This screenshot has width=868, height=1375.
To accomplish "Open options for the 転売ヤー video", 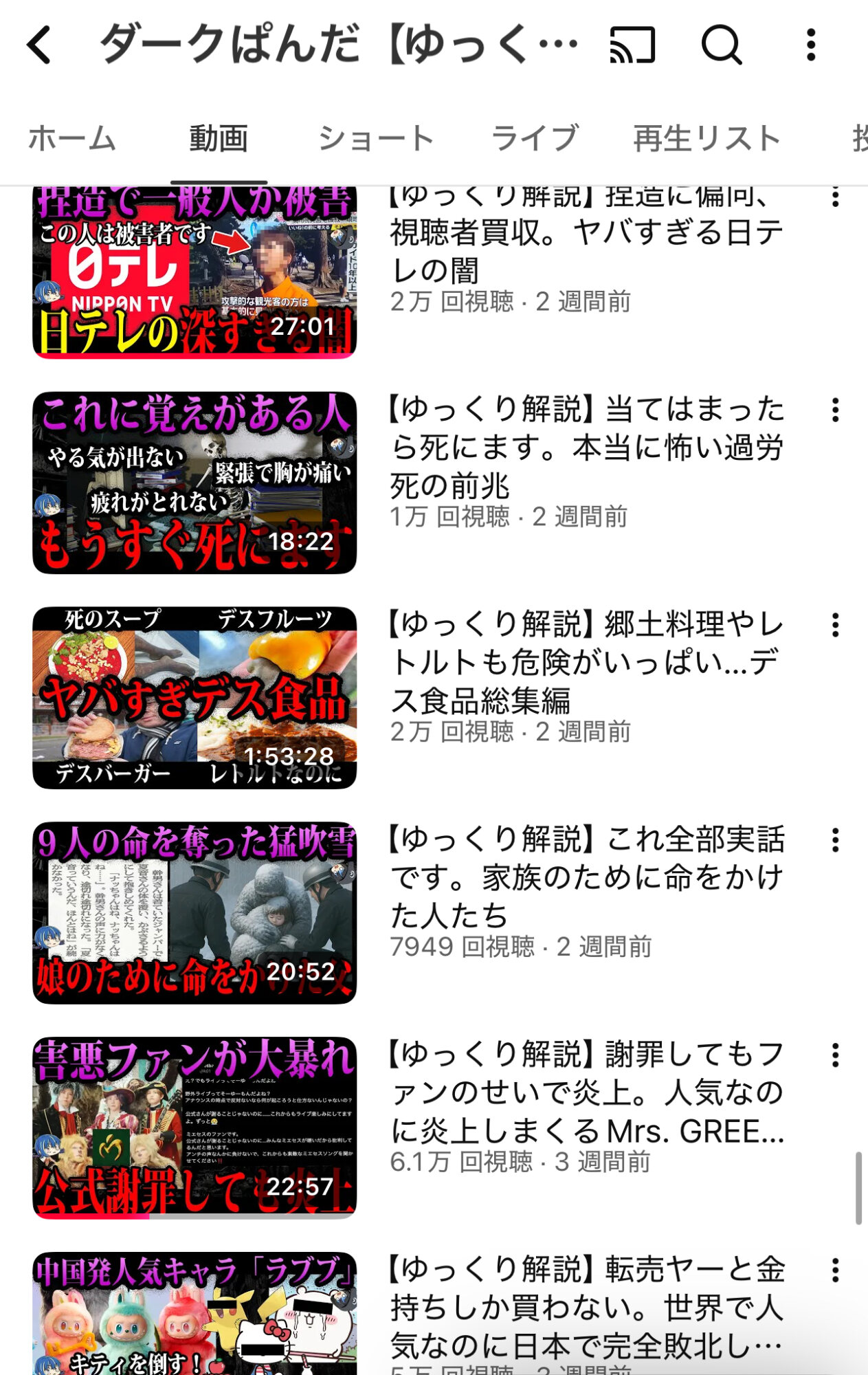I will 835,1270.
